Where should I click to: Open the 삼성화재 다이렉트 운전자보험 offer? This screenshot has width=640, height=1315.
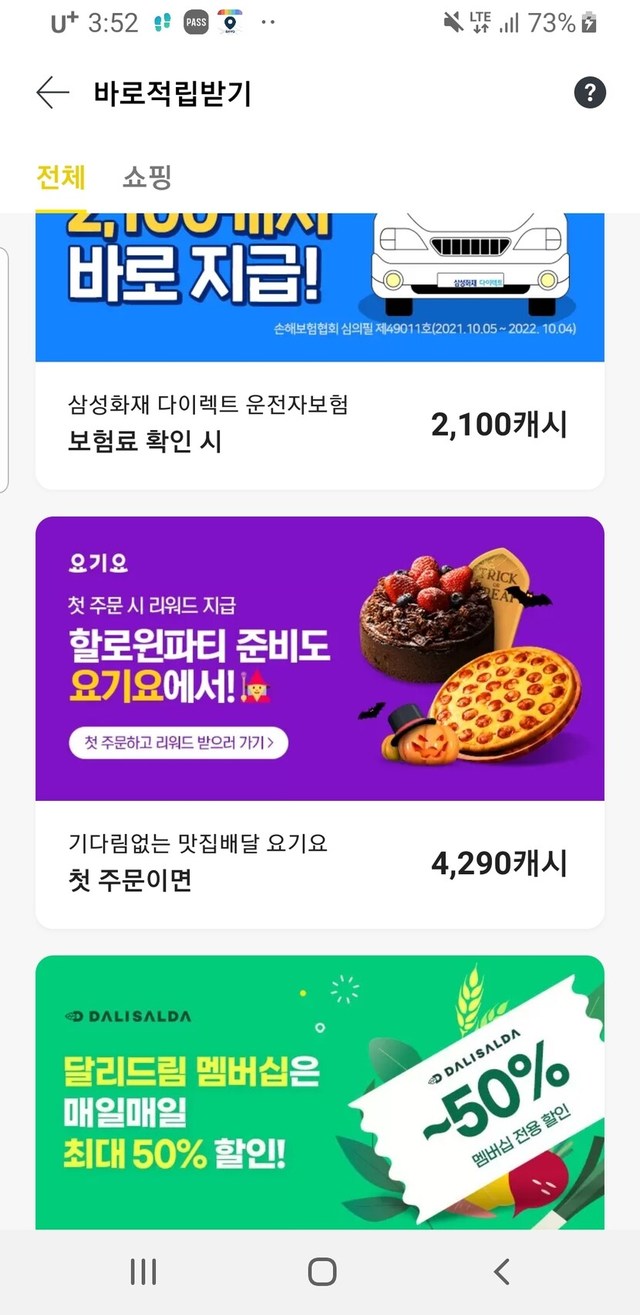click(x=319, y=423)
